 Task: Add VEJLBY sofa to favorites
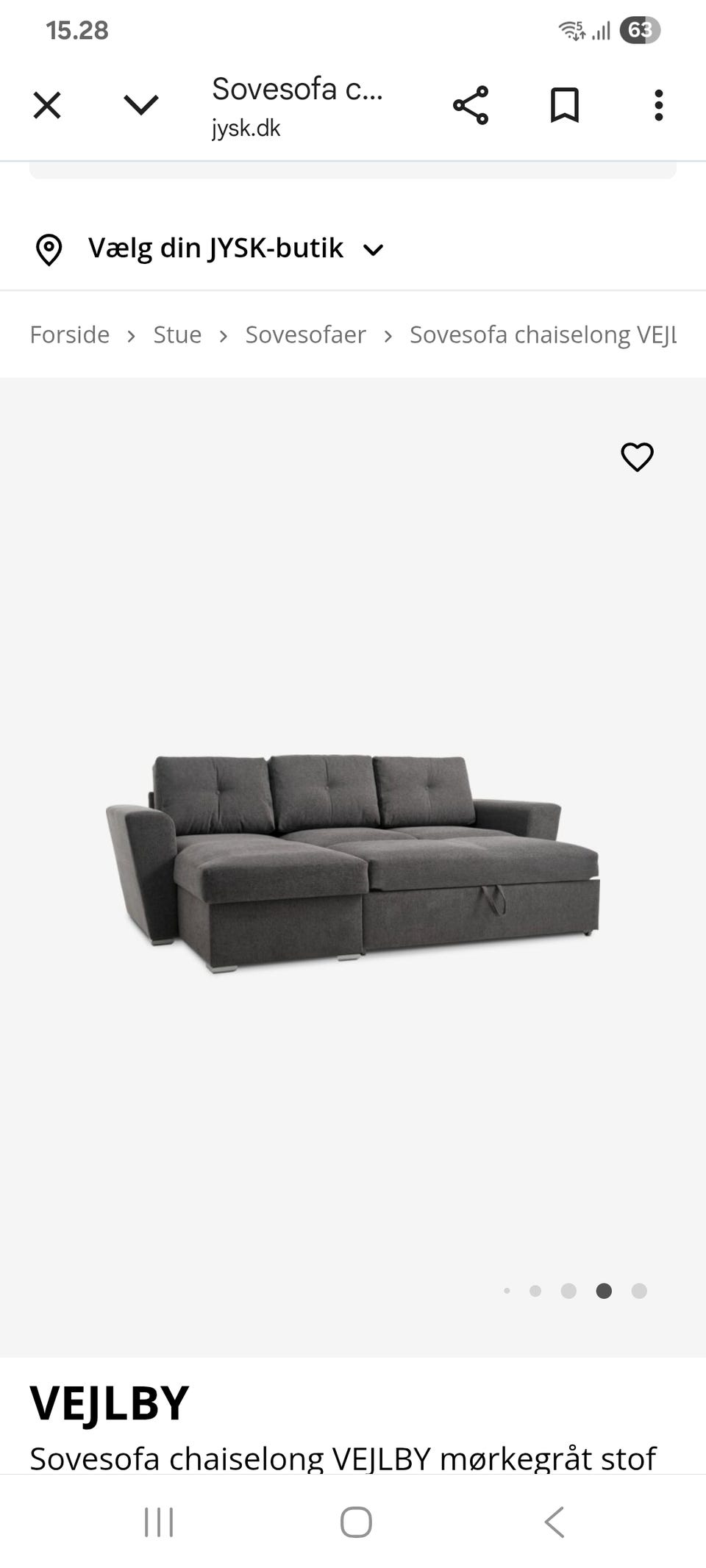[x=637, y=457]
